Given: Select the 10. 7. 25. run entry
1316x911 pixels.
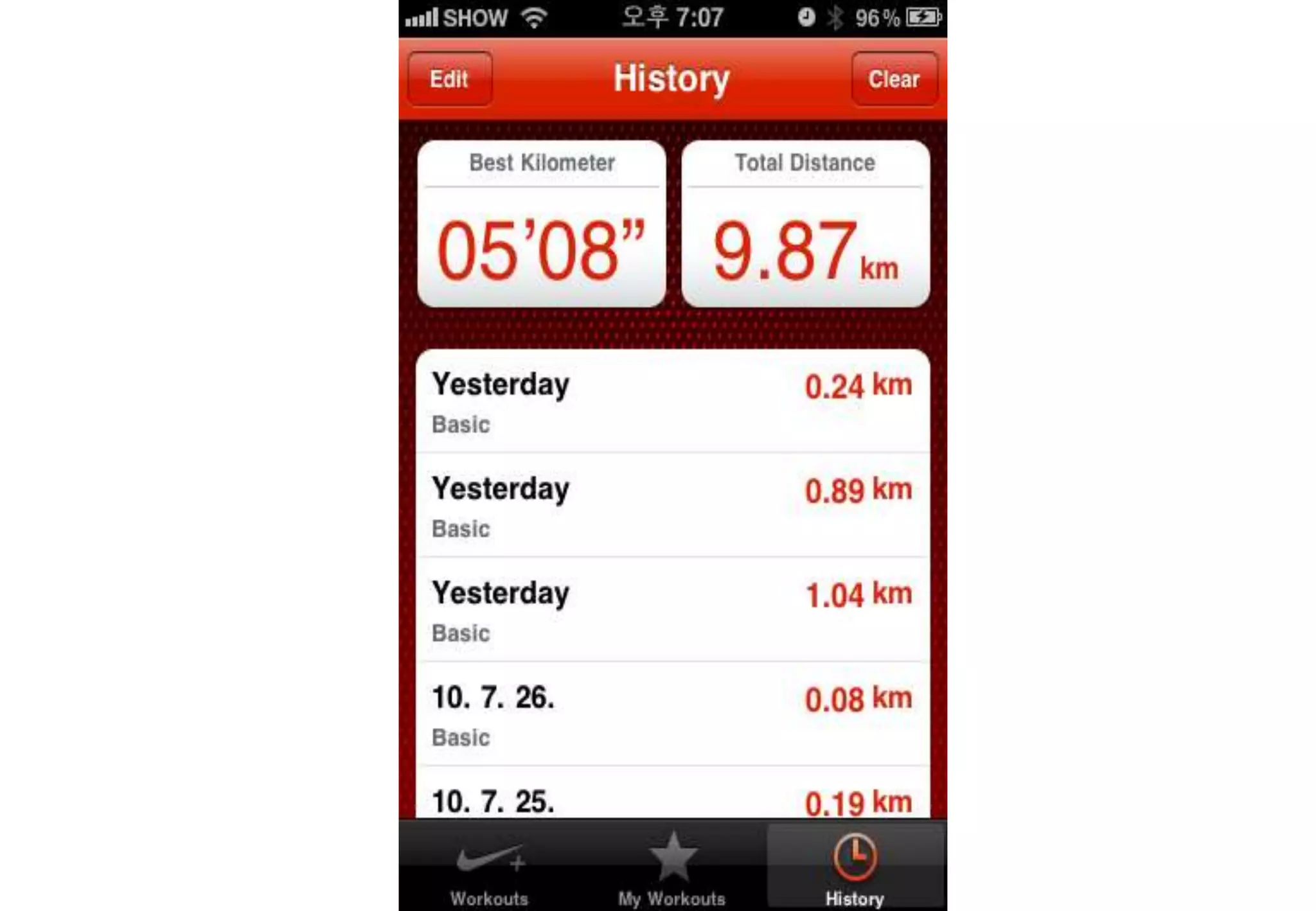Looking at the screenshot, I should [673, 792].
